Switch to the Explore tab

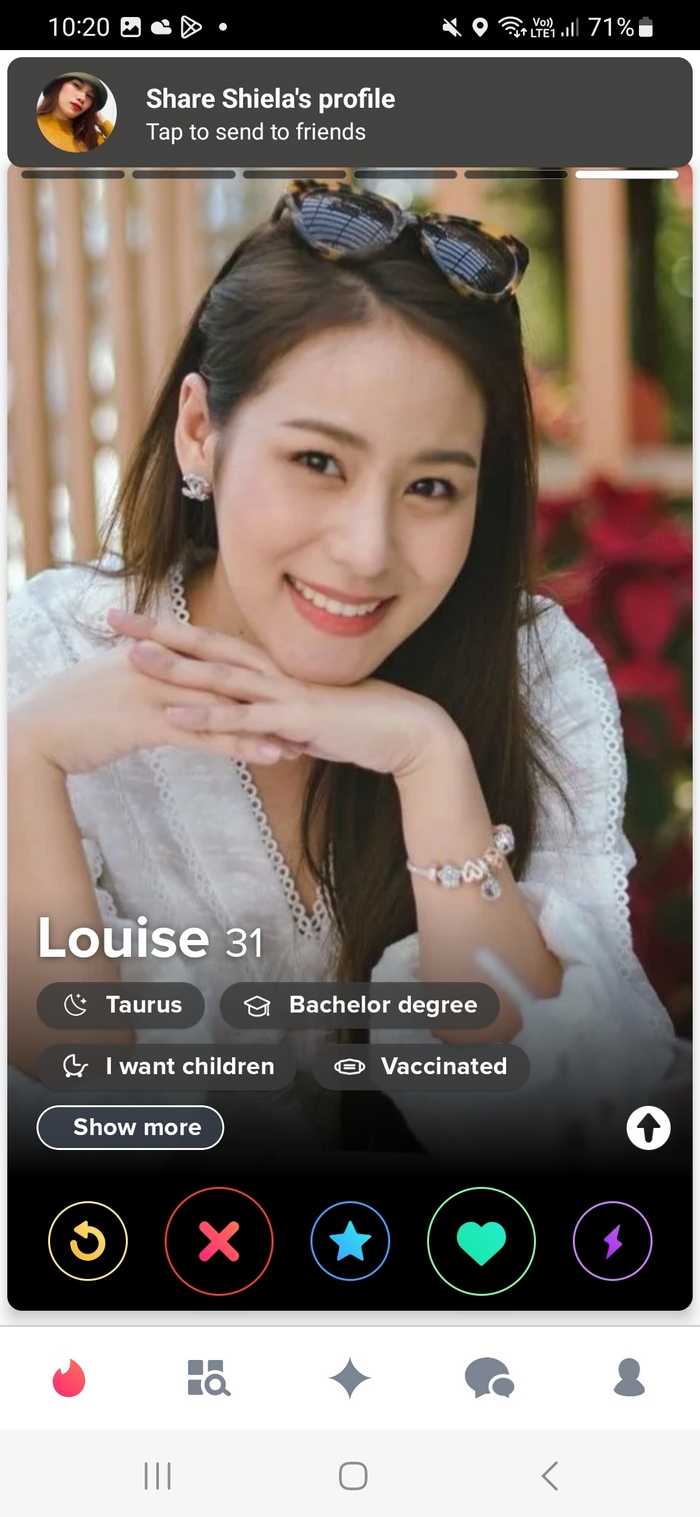click(x=209, y=1378)
